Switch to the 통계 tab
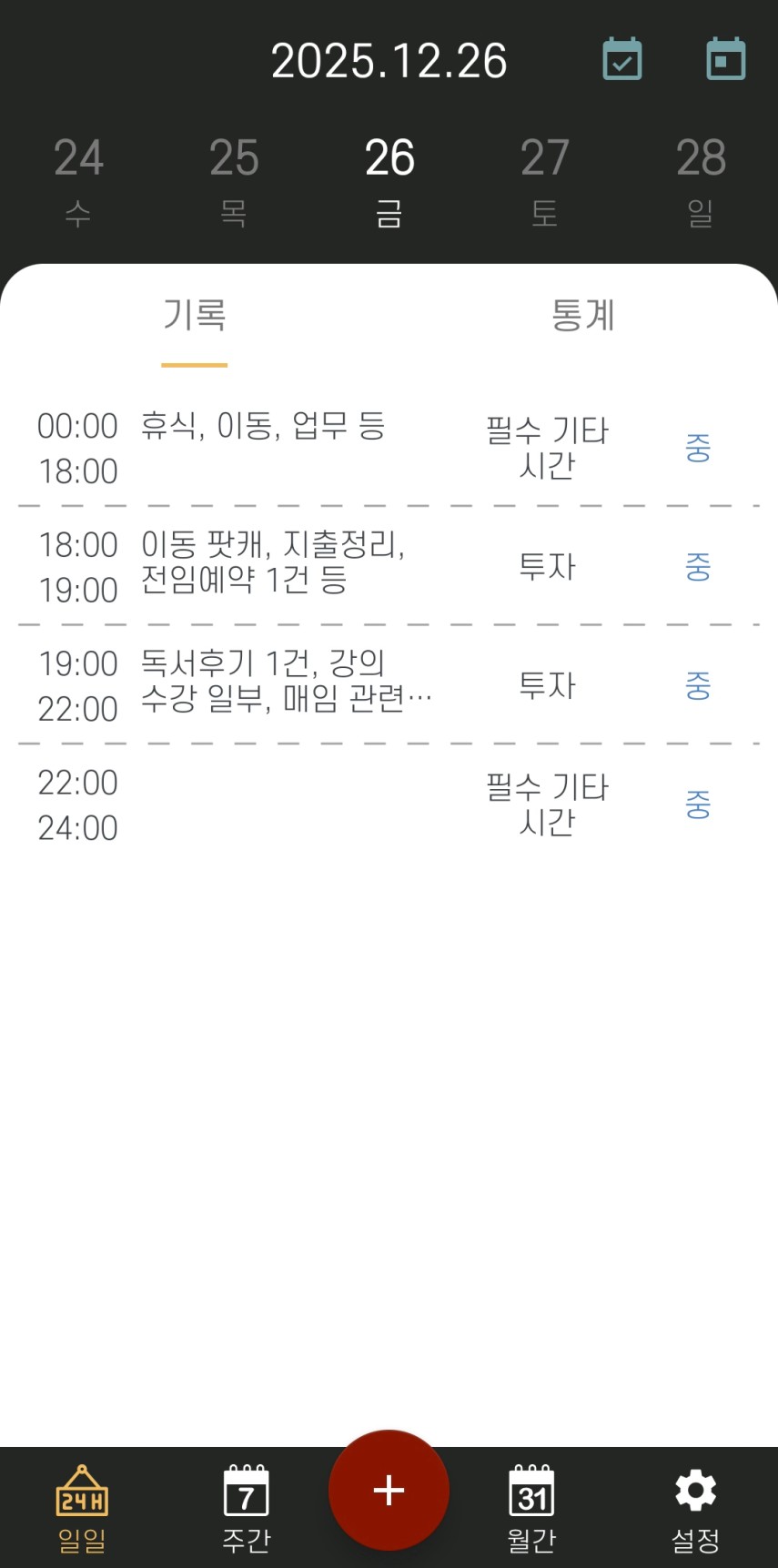This screenshot has height=1568, width=778. (582, 316)
